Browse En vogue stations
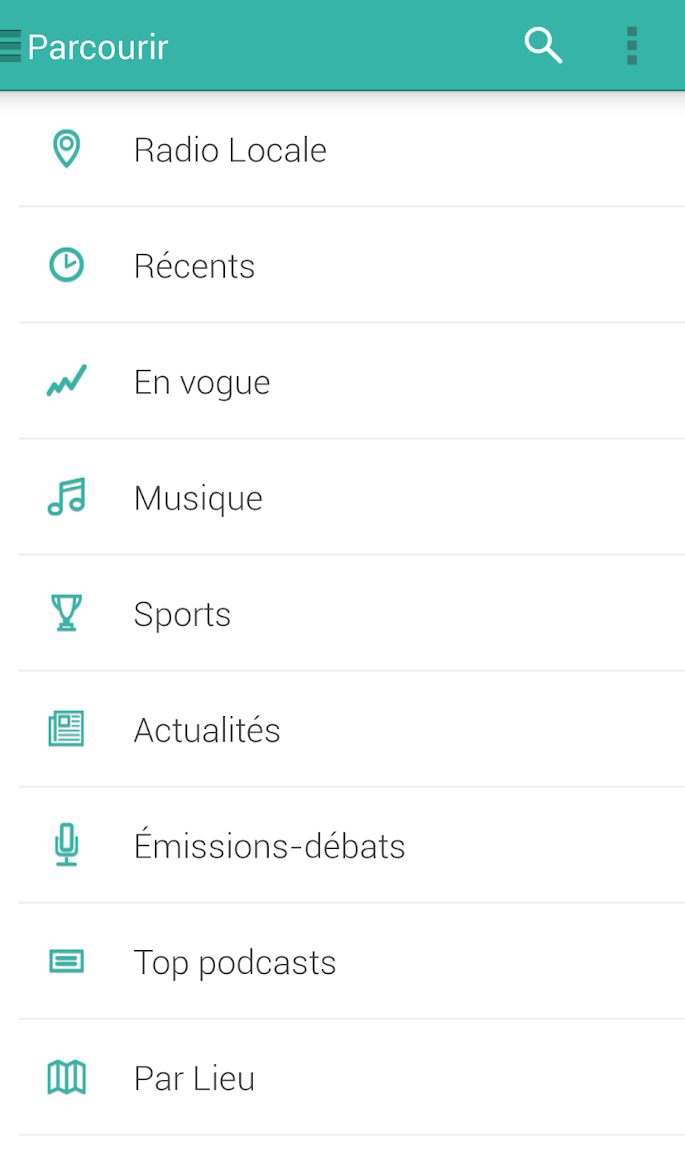Viewport: 685px width, 1170px height. (202, 382)
